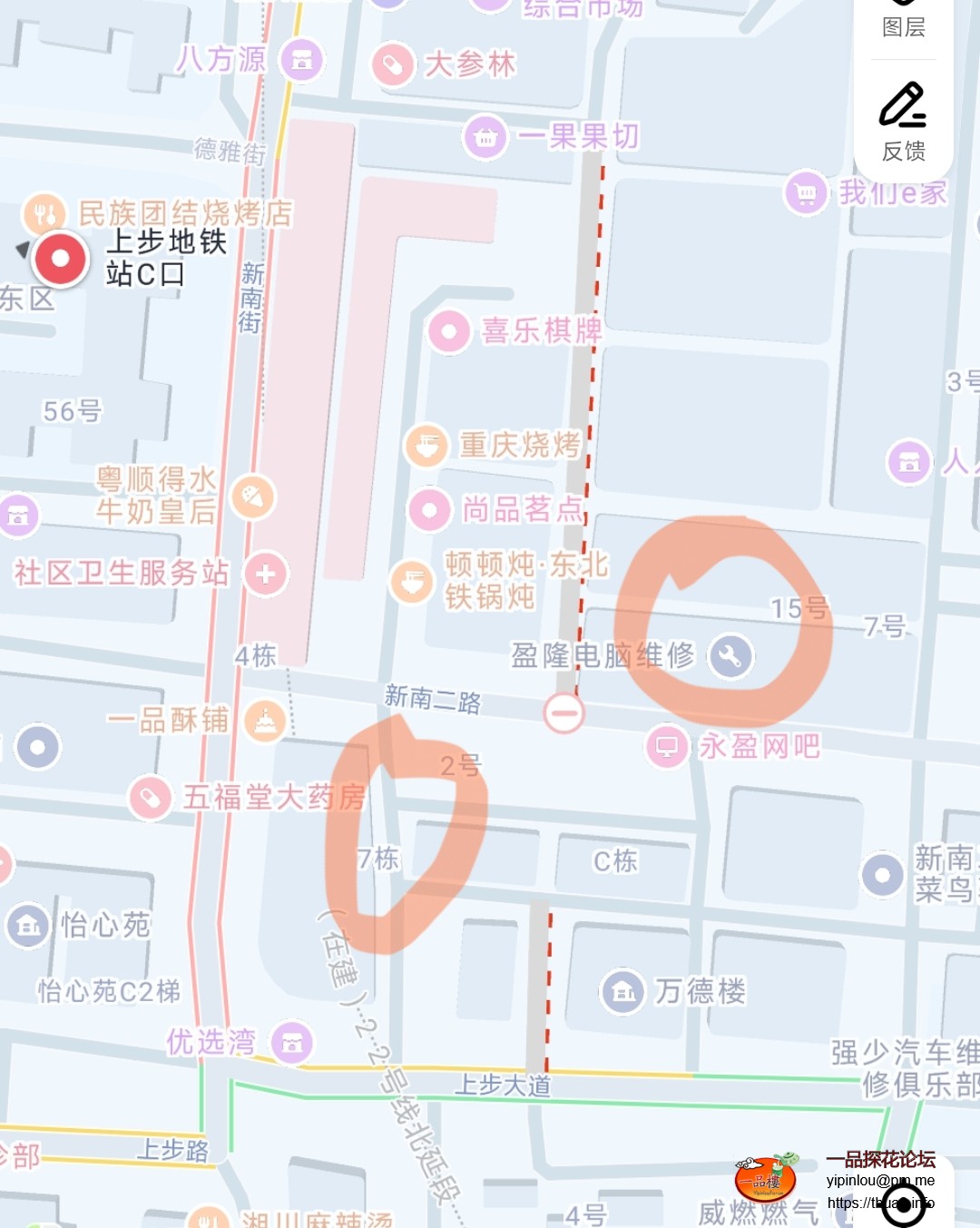Select the 怡心苑 residence icon
This screenshot has height=1228, width=980.
(x=27, y=927)
